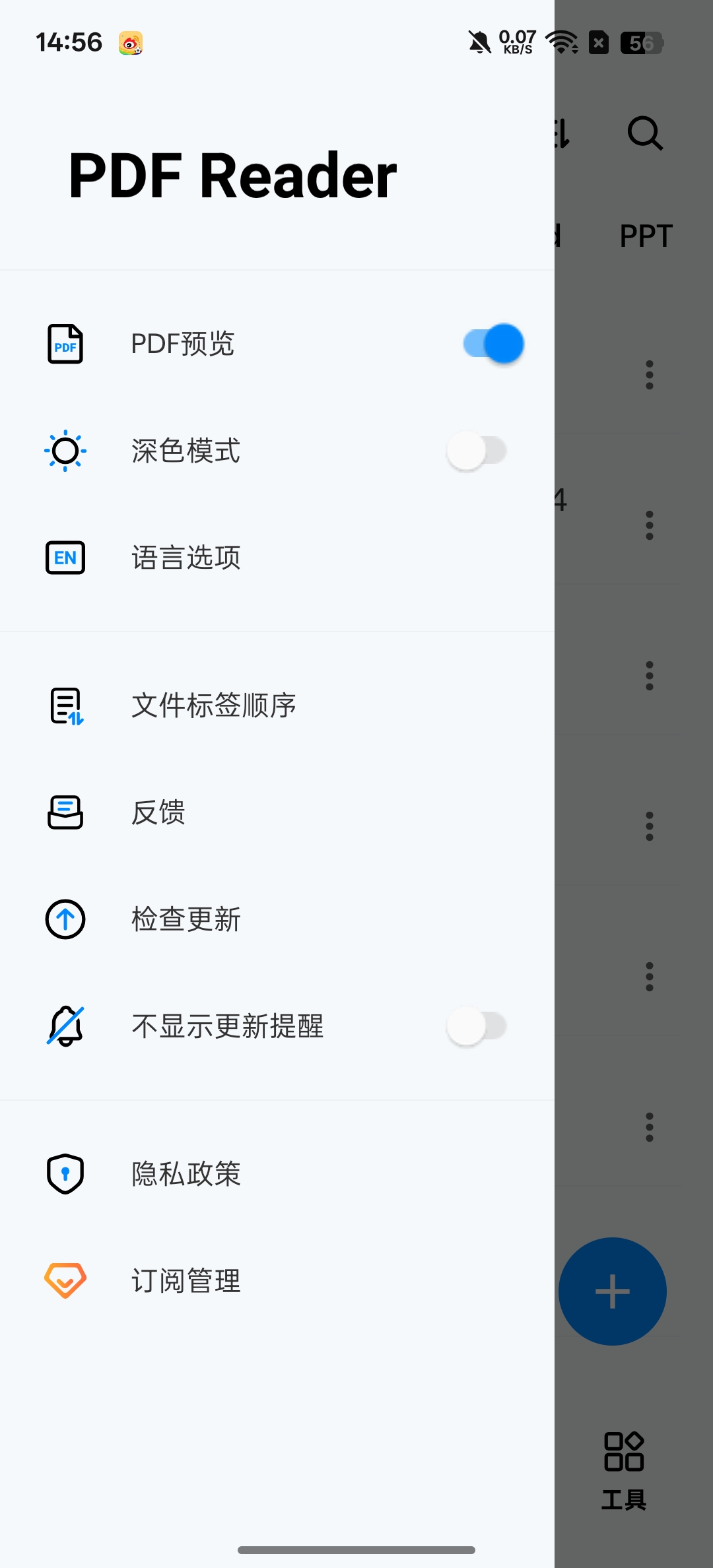Open 文件标签顺序 option
The image size is (713, 1568).
[277, 705]
